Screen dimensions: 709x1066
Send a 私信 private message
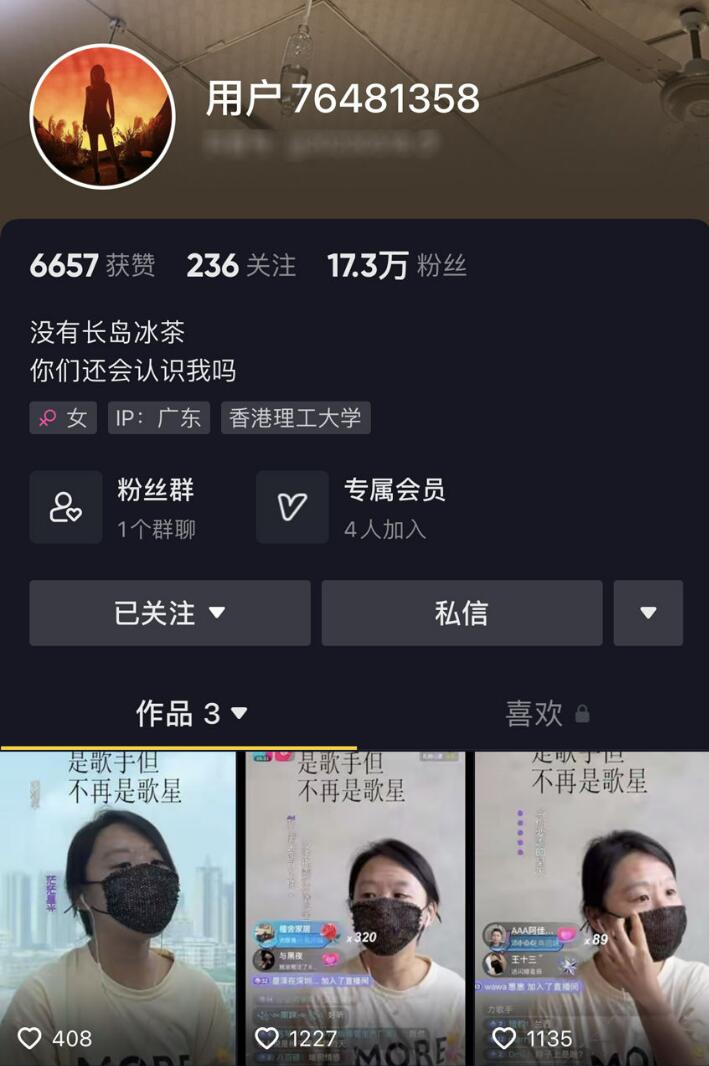[461, 613]
